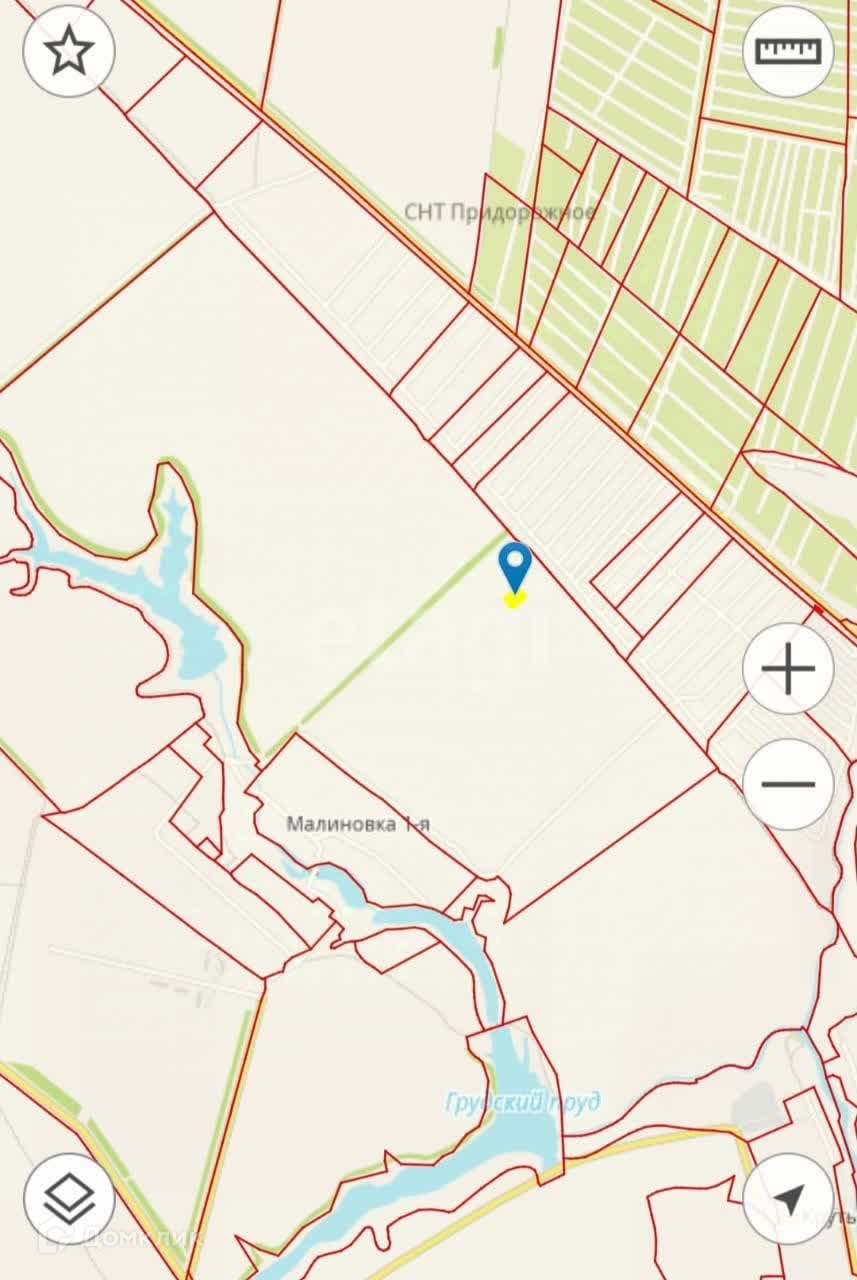Zoom in with the plus button
This screenshot has width=857, height=1280.
pyautogui.click(x=788, y=669)
